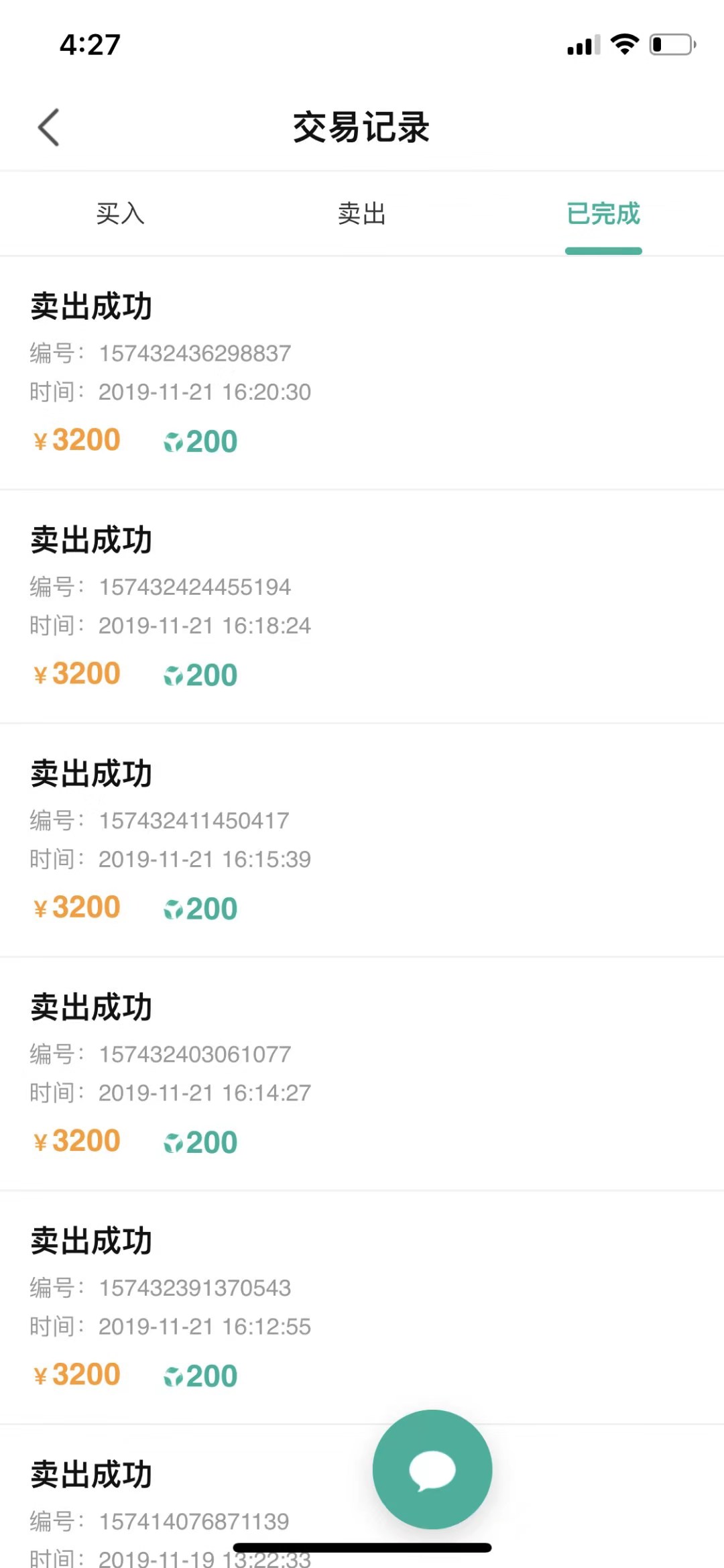This screenshot has width=724, height=1568.
Task: Tap the Wi-Fi icon in the status bar
Action: tap(623, 44)
